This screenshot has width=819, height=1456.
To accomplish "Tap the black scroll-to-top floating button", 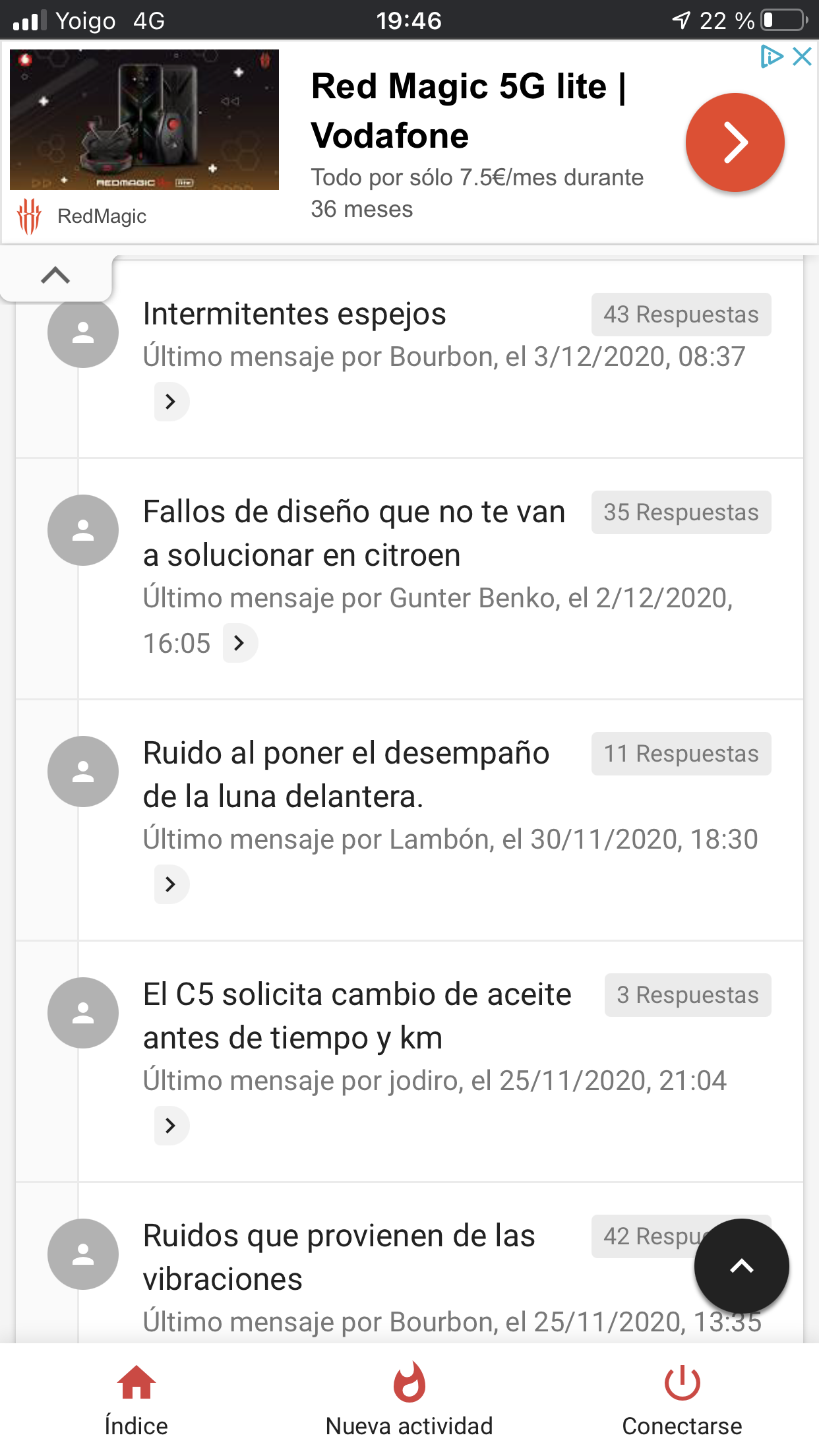I will coord(741,1266).
